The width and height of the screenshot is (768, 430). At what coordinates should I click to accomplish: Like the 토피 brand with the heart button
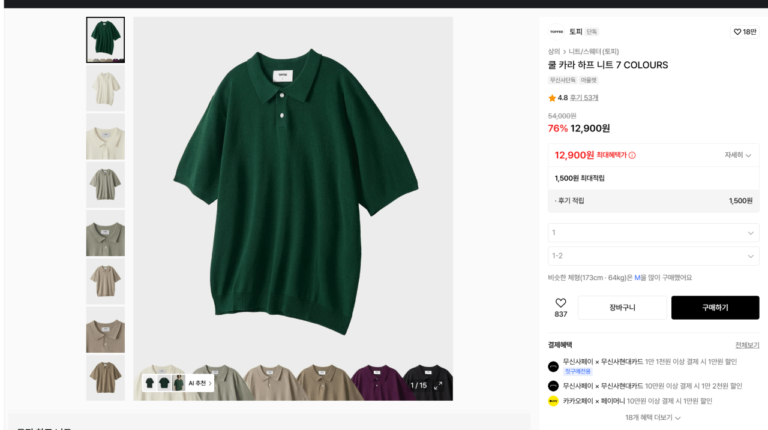coord(745,31)
